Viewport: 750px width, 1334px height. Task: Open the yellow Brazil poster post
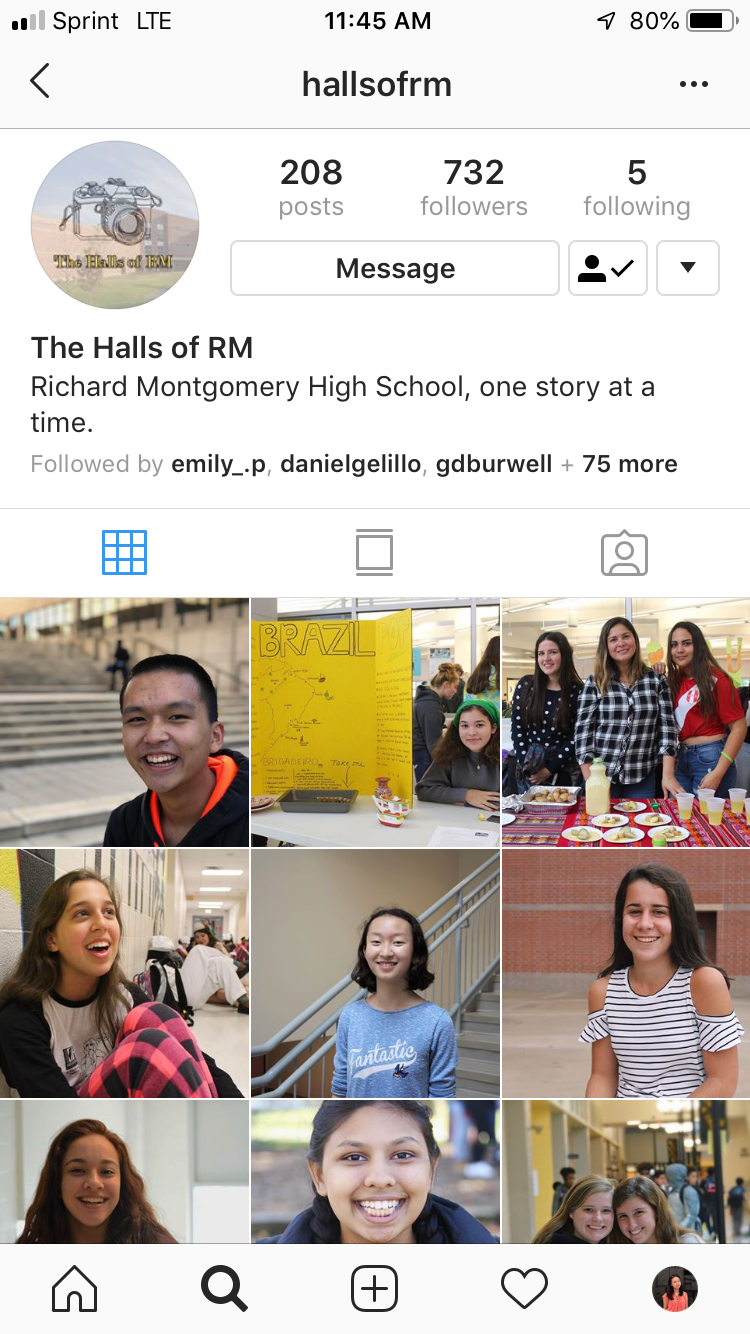tap(375, 722)
